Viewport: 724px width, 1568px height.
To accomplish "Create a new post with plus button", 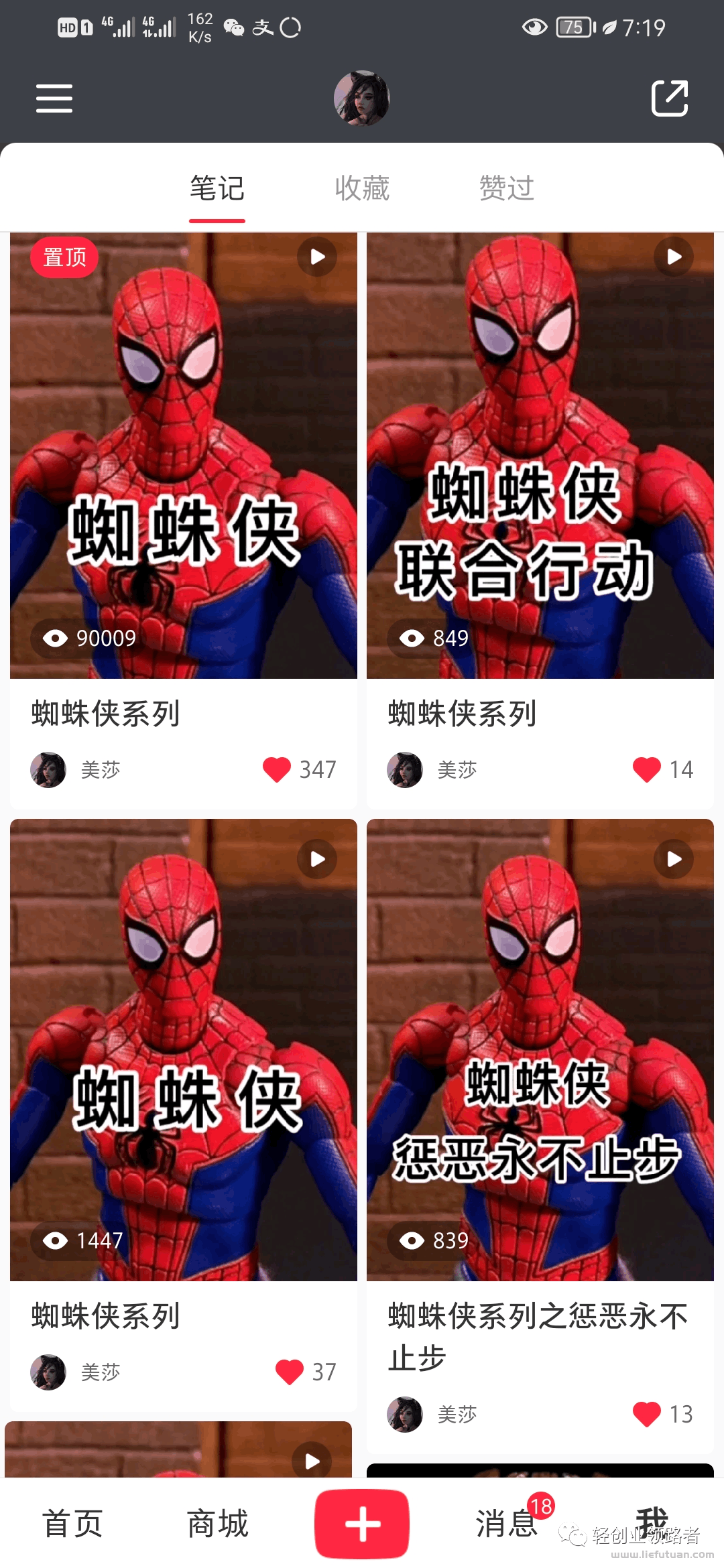I will pos(362,1524).
